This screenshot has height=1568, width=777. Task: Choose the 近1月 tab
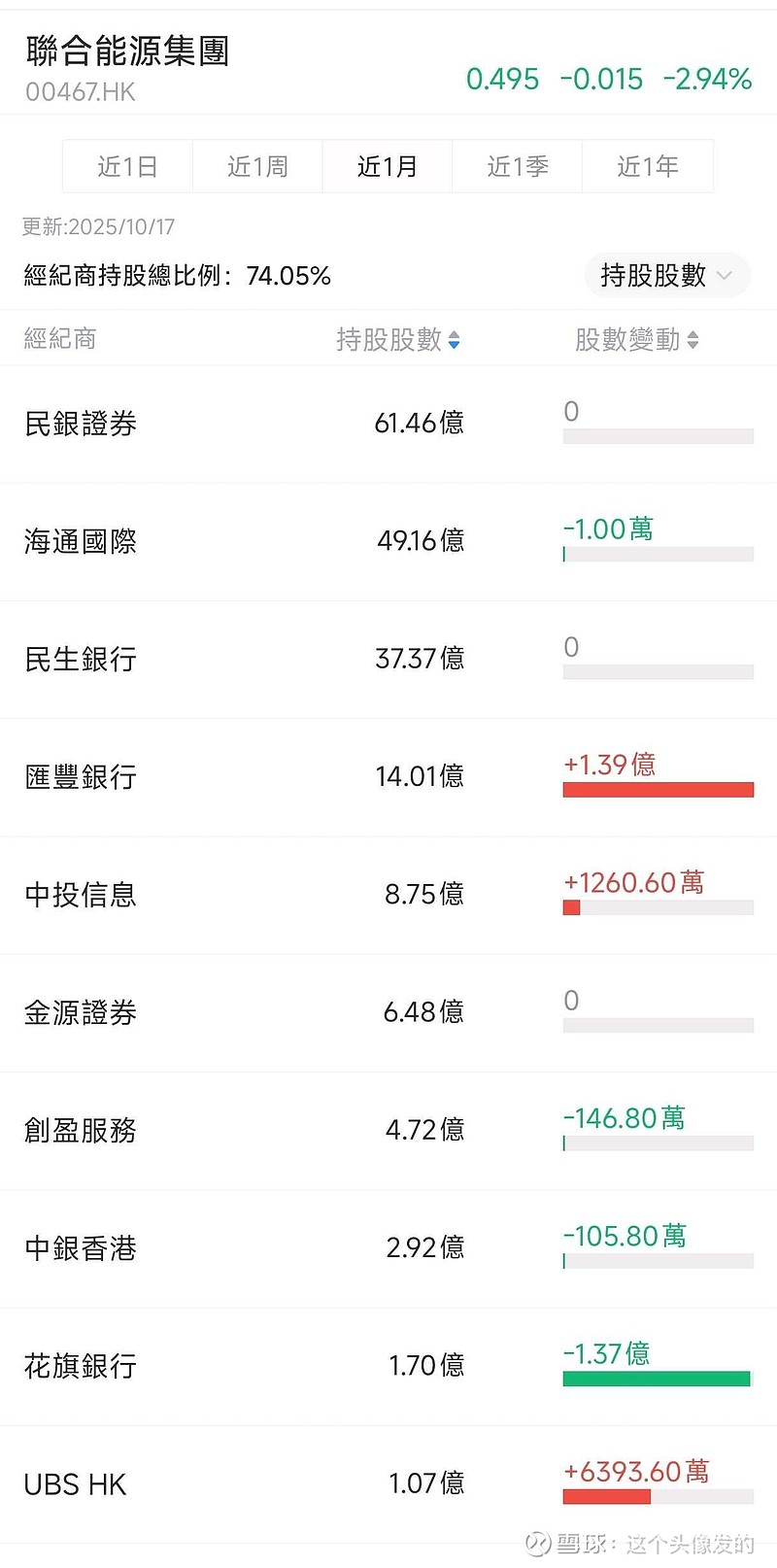pyautogui.click(x=388, y=166)
